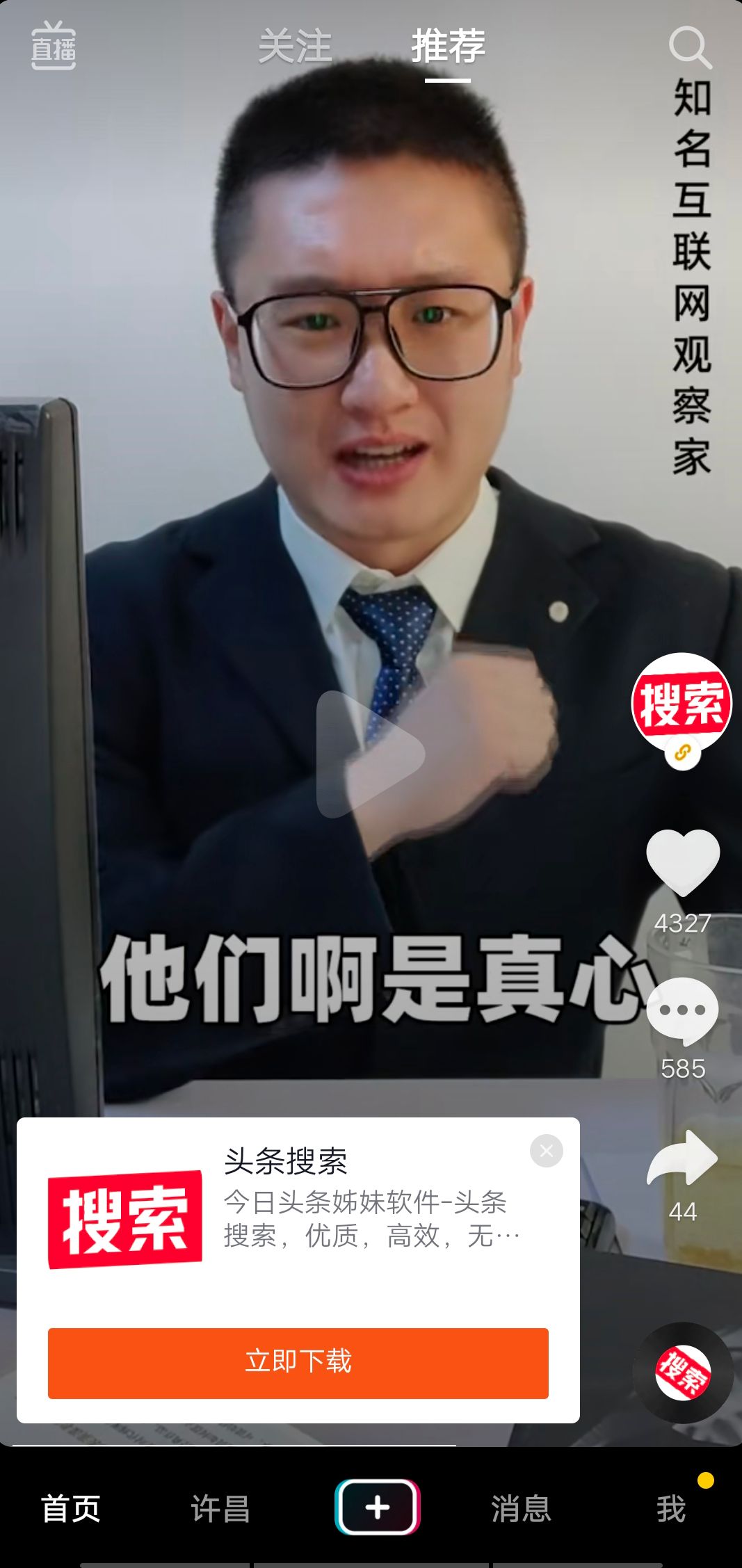Switch to the 关注 tab
742x1568 pixels.
click(x=295, y=47)
